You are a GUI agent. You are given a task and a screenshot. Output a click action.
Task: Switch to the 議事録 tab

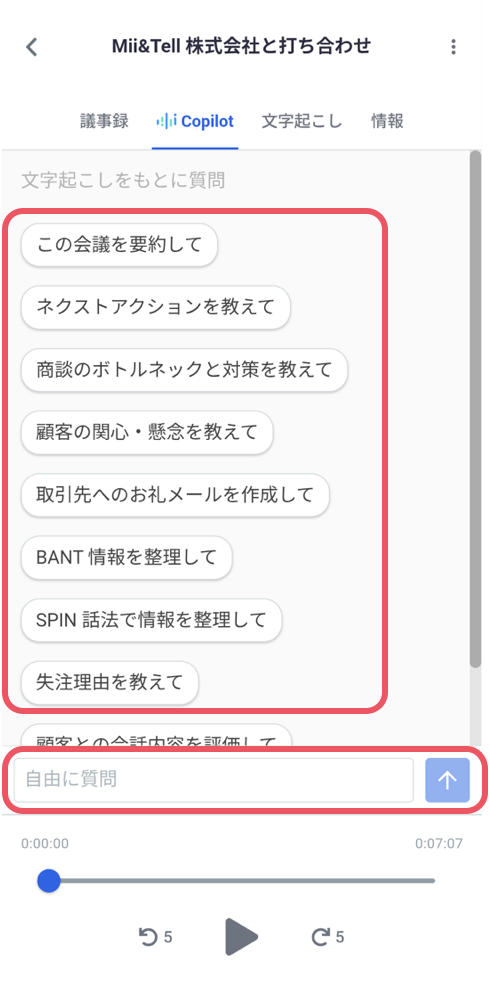click(104, 121)
